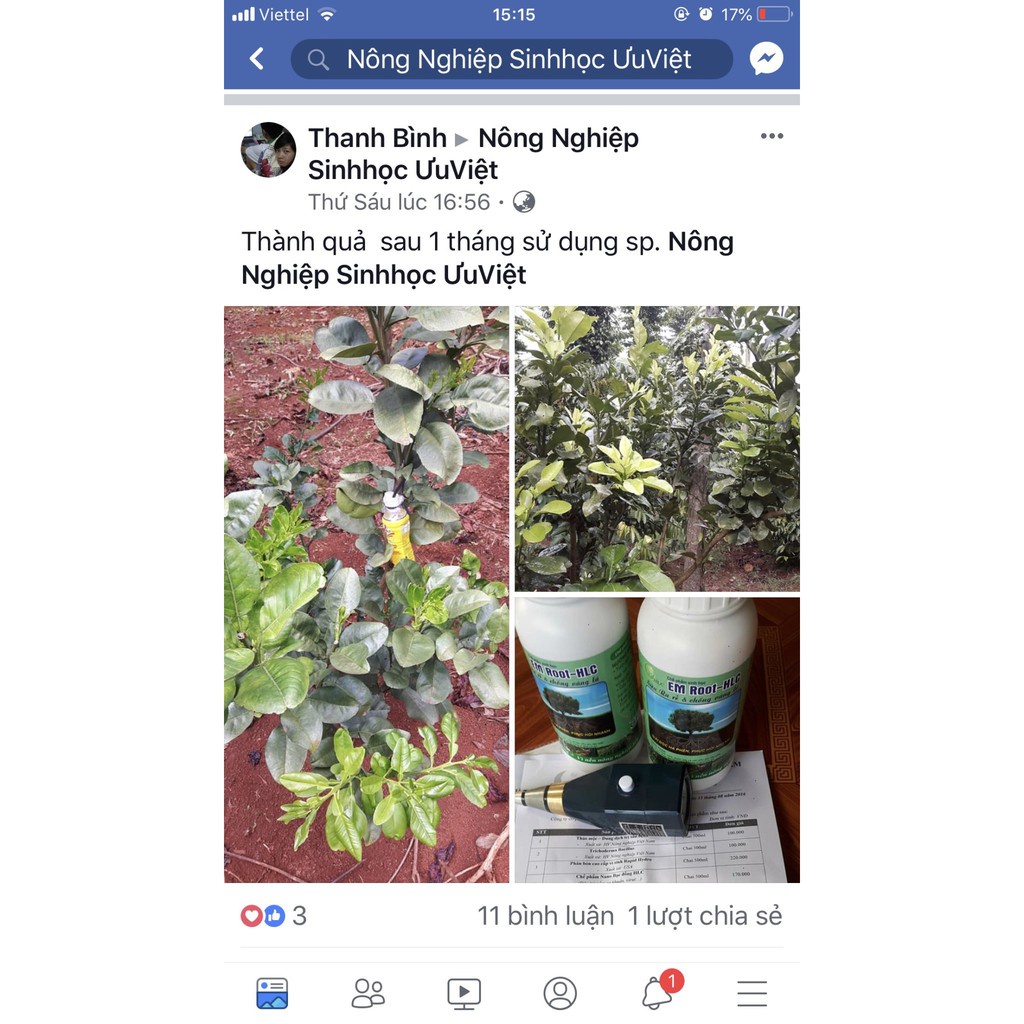The image size is (1024, 1024).
Task: Open the post's three-dot options menu
Action: click(771, 137)
